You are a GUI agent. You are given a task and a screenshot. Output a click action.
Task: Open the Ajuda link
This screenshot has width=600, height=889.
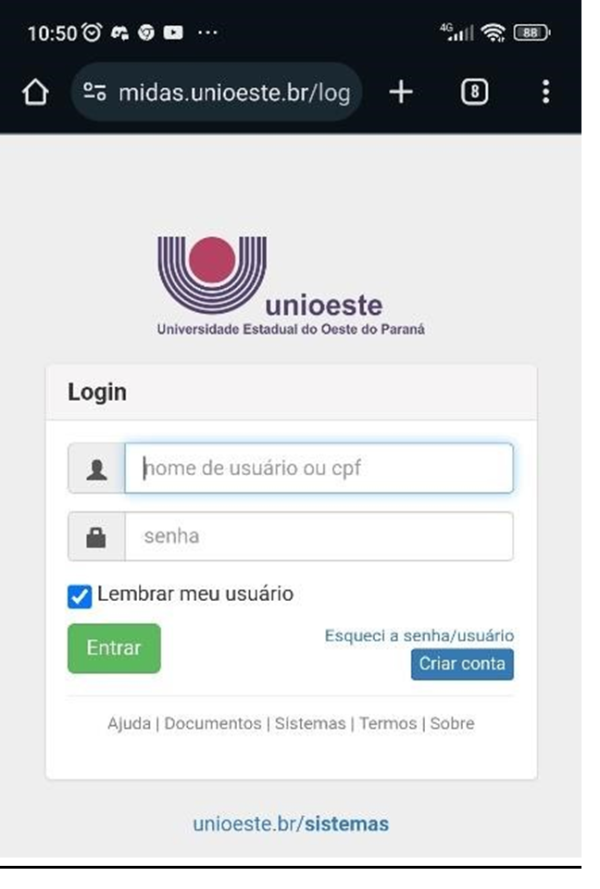(129, 723)
